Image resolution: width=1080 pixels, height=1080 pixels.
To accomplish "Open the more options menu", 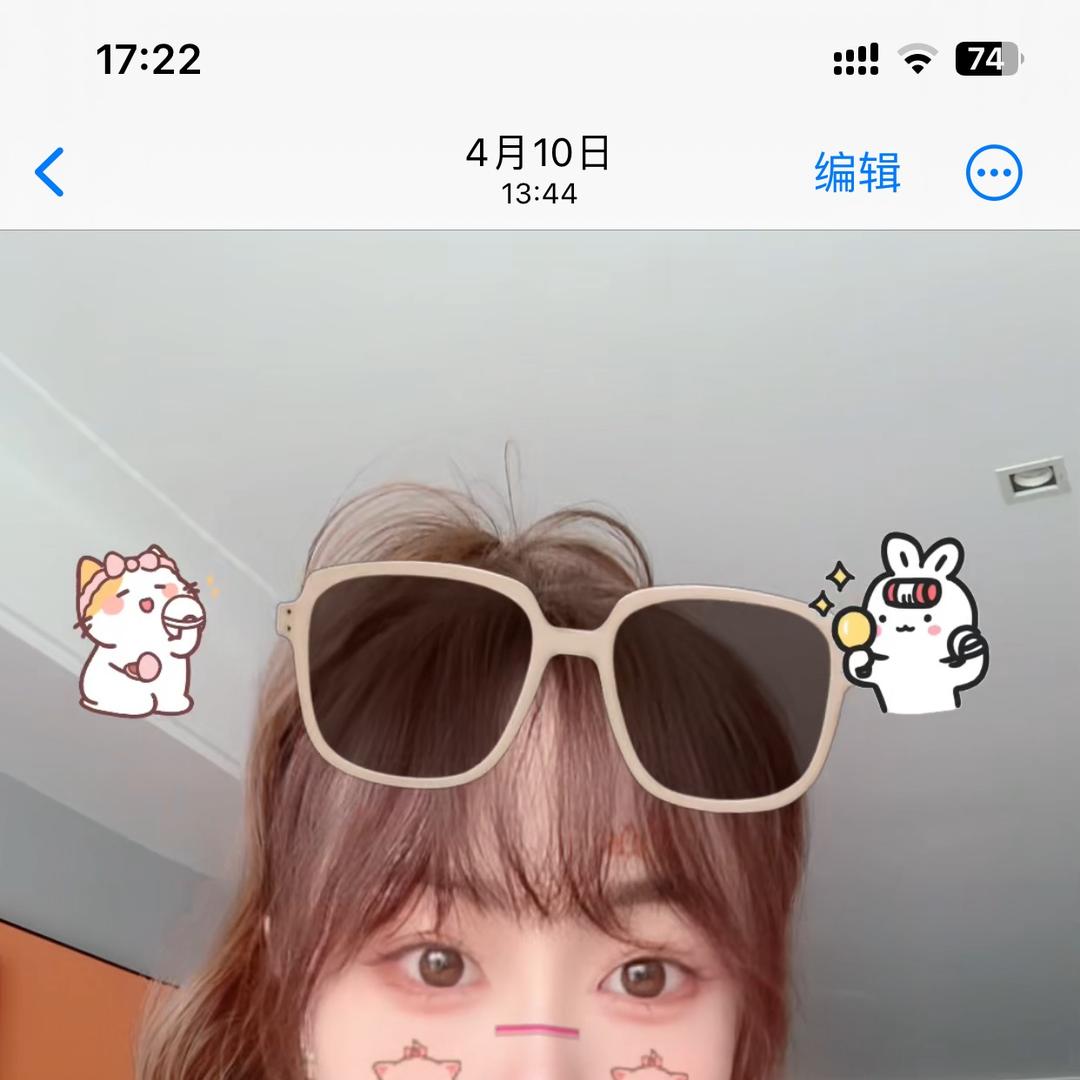I will pos(994,173).
